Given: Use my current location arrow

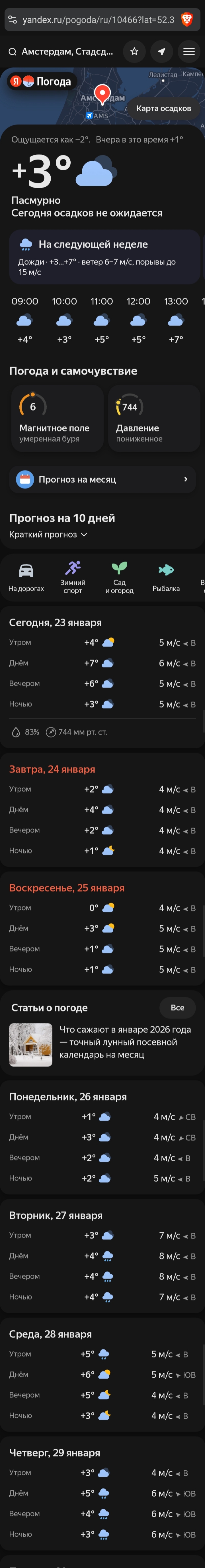Looking at the screenshot, I should coord(161,52).
